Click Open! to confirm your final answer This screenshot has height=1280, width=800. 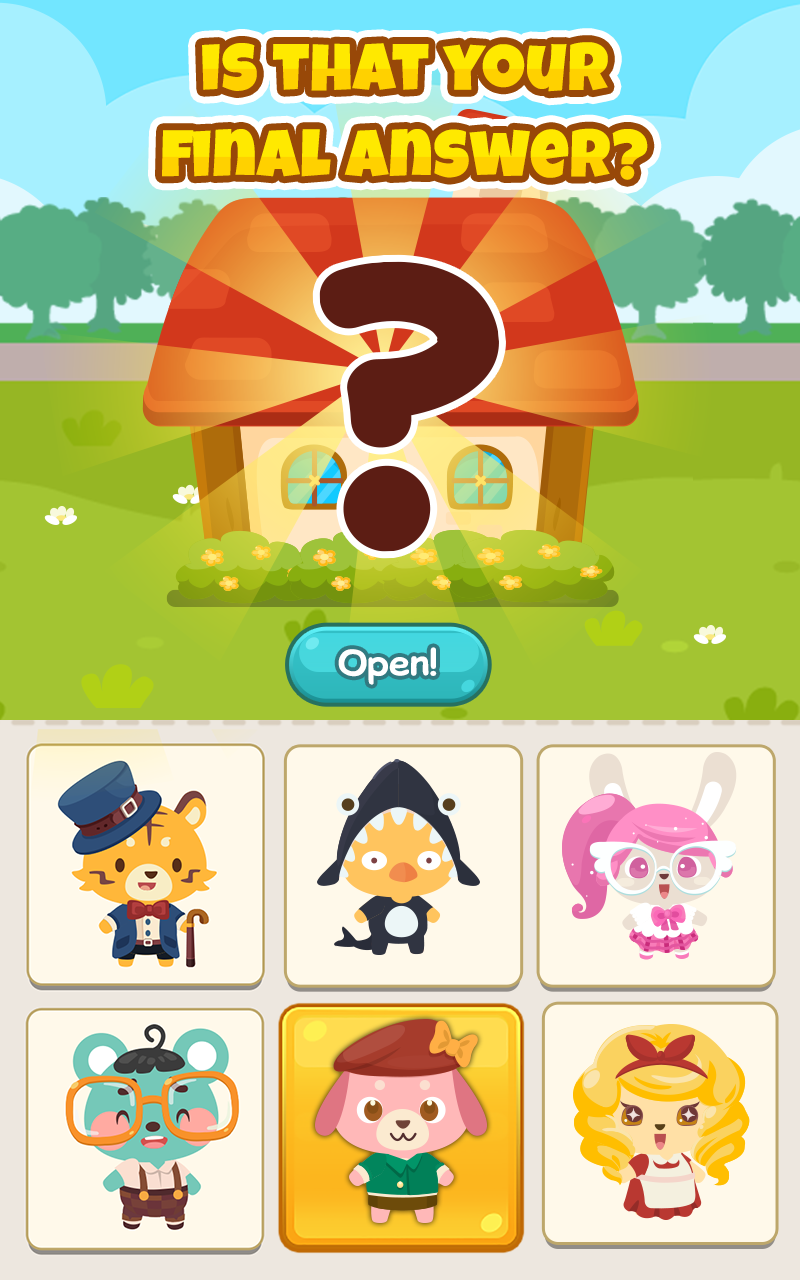[388, 660]
